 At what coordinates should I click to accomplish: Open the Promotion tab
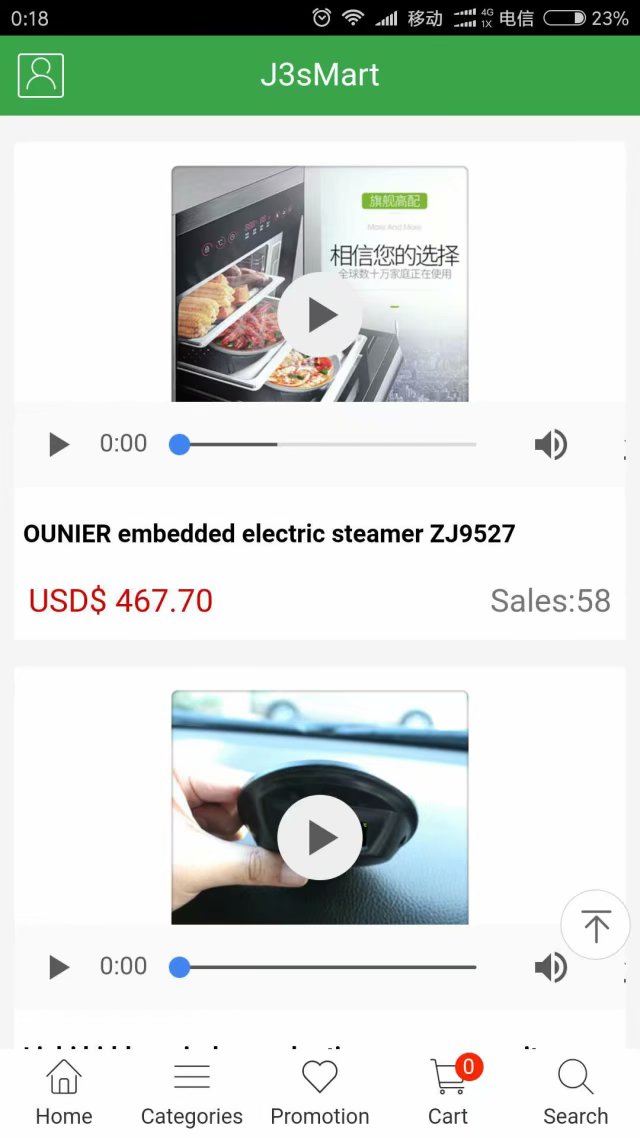point(320,1093)
